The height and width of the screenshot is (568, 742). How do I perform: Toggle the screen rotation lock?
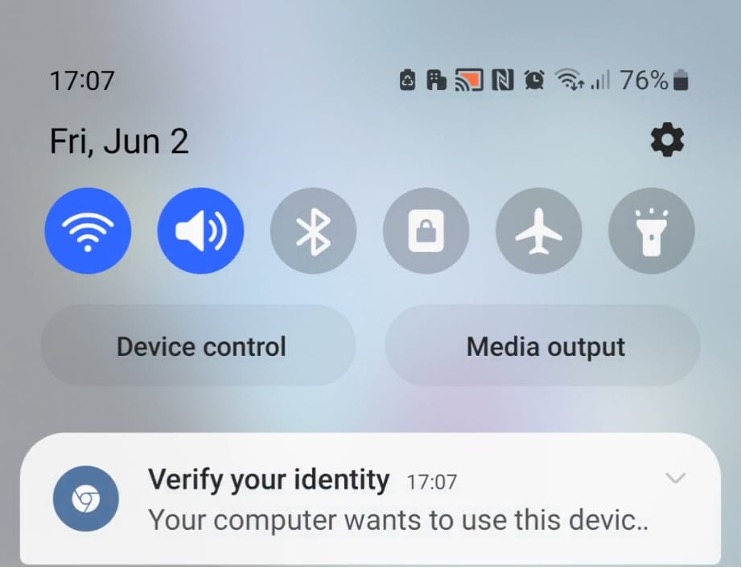(x=426, y=231)
